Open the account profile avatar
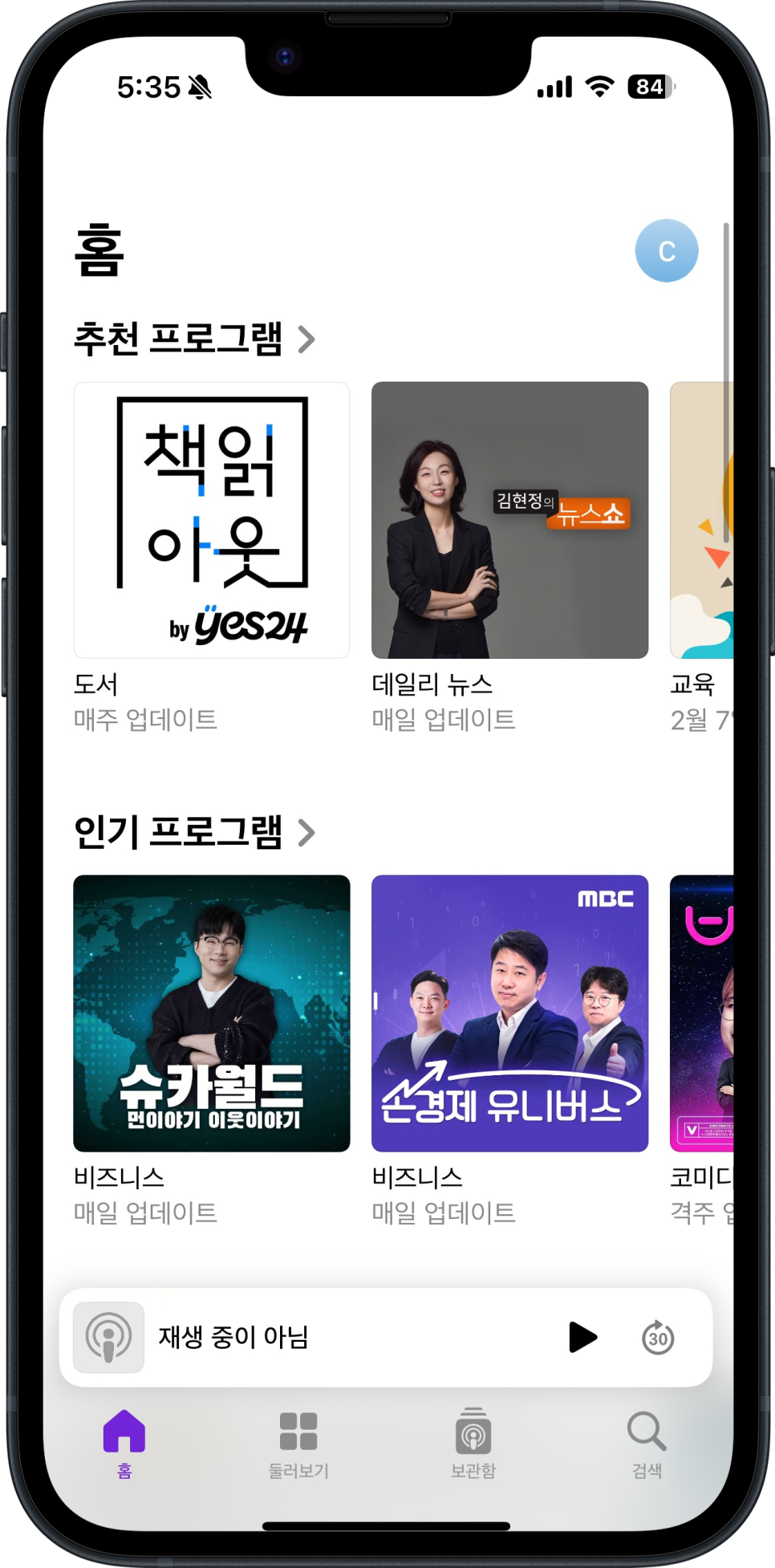Screen dimensions: 775x1568 666,250
